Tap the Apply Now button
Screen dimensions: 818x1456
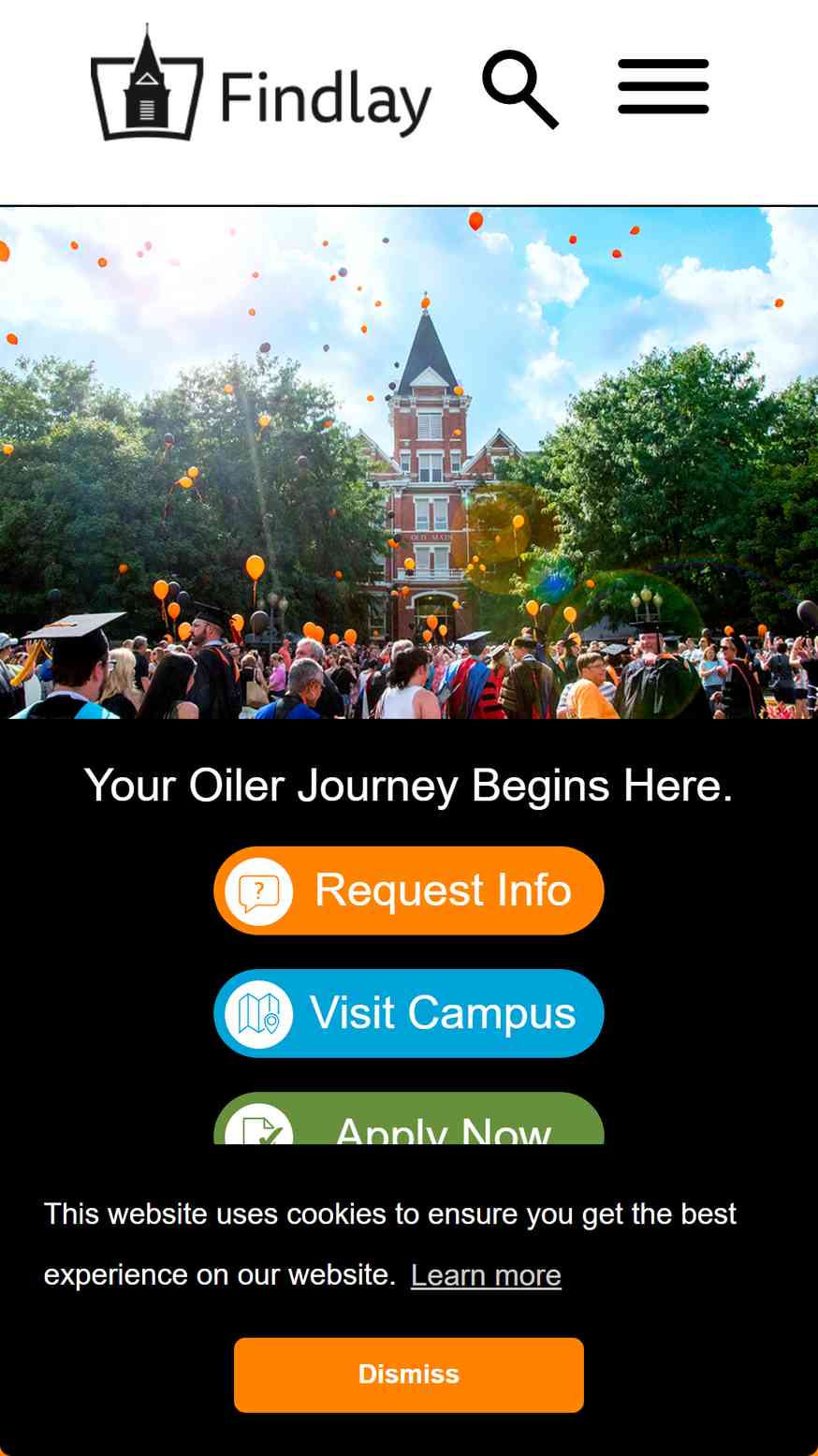pos(409,1119)
